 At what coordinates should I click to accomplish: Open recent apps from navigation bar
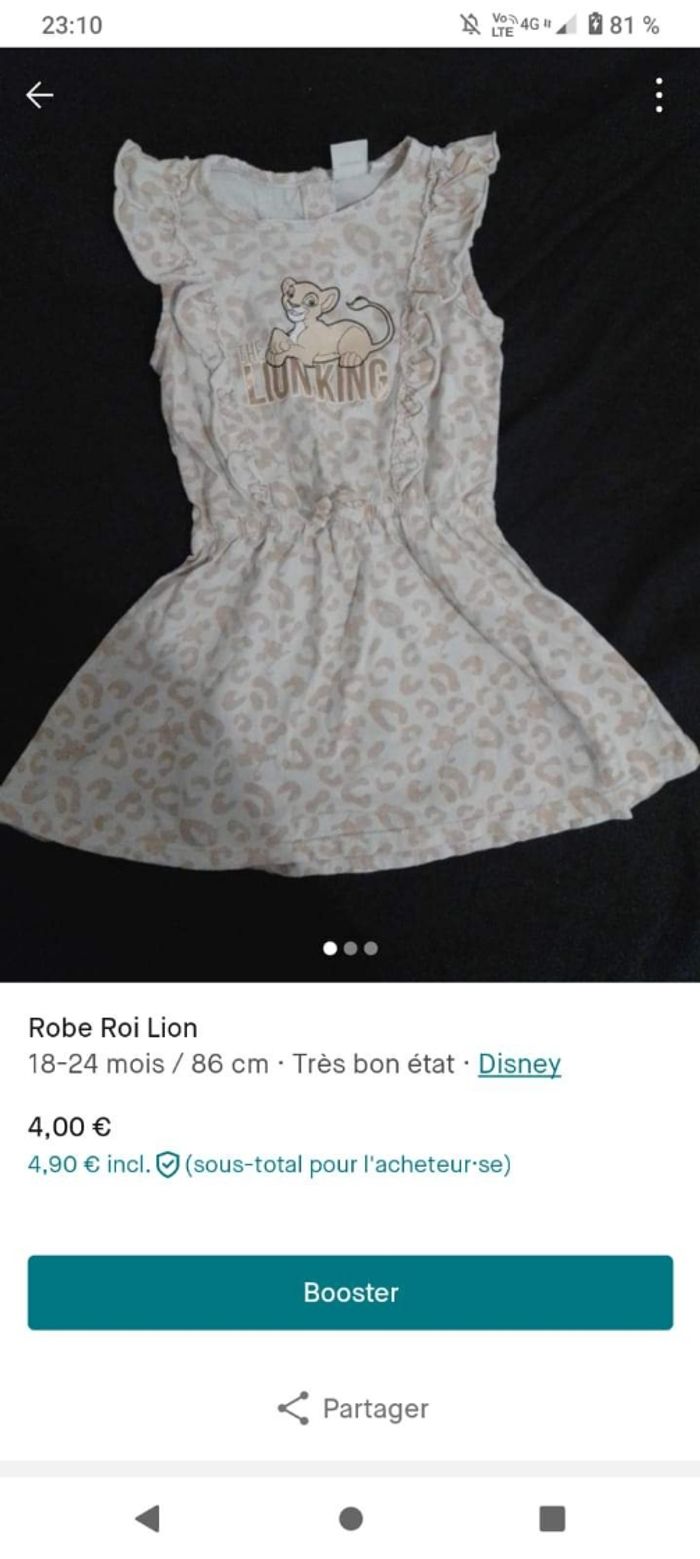tap(552, 1518)
